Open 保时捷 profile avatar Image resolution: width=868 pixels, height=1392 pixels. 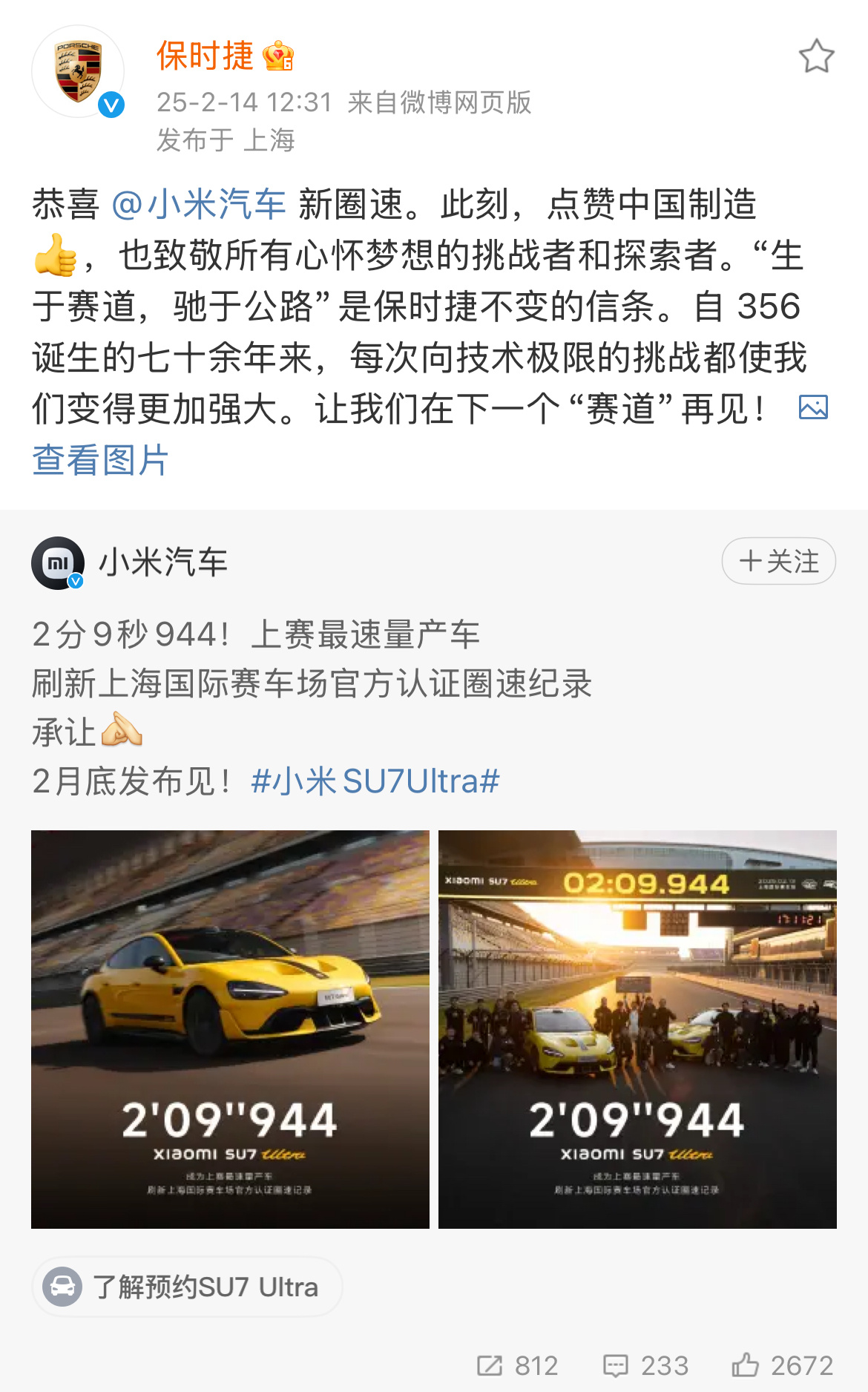pyautogui.click(x=78, y=72)
